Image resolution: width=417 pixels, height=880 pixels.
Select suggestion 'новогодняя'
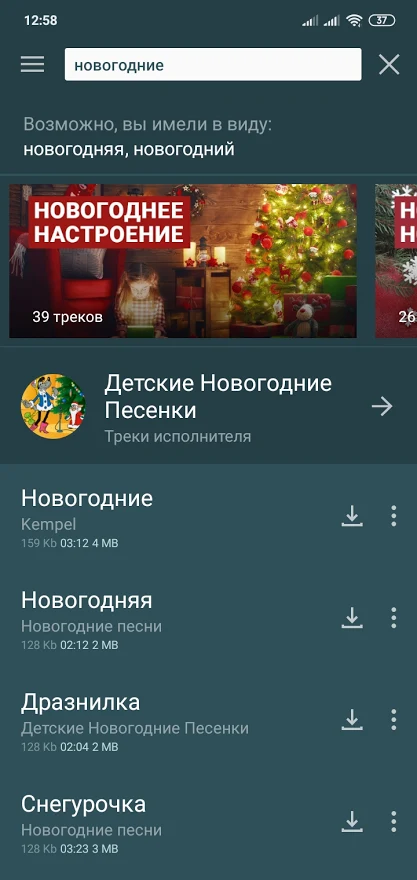[x=74, y=149]
